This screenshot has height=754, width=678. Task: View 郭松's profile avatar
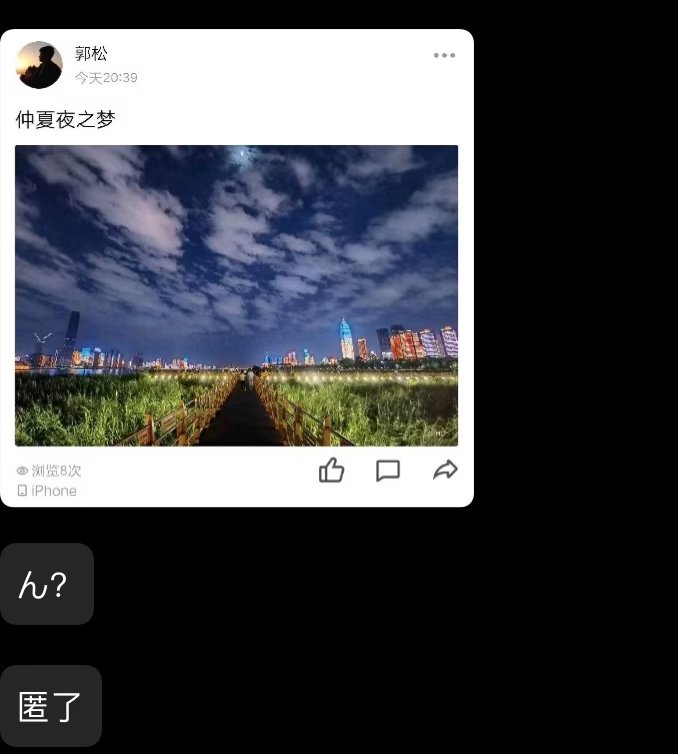pos(40,65)
